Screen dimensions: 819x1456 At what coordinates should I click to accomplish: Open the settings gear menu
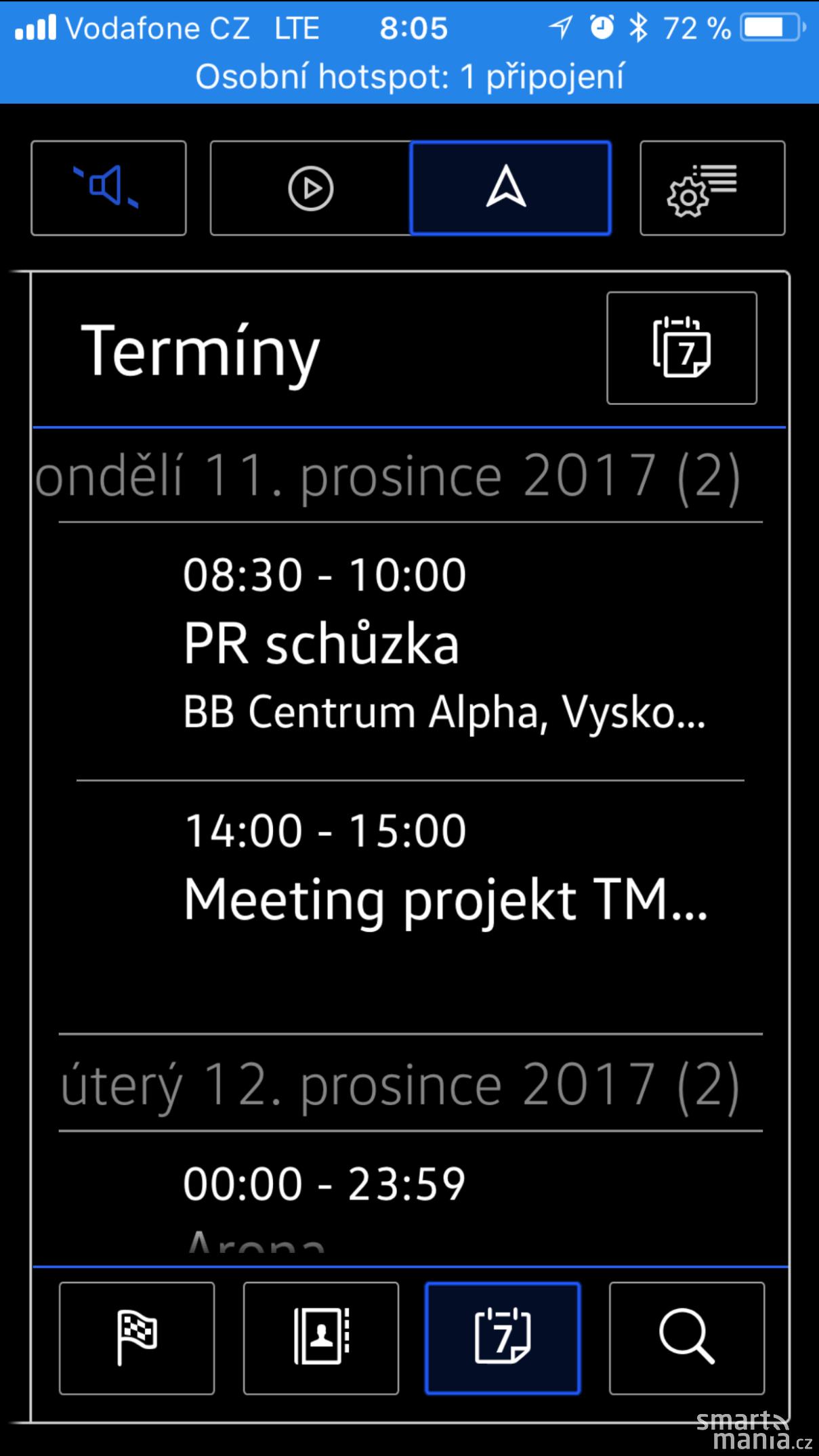click(712, 188)
